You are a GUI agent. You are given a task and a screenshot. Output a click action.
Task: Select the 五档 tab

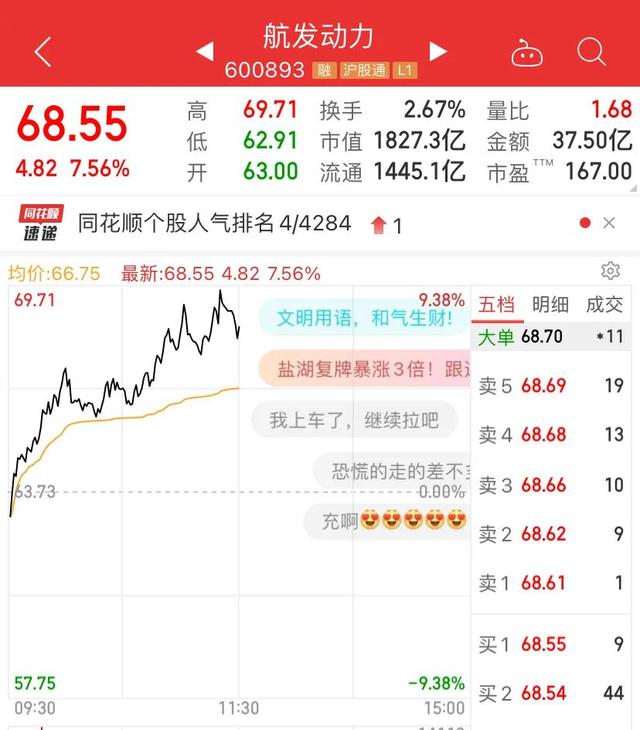(497, 304)
